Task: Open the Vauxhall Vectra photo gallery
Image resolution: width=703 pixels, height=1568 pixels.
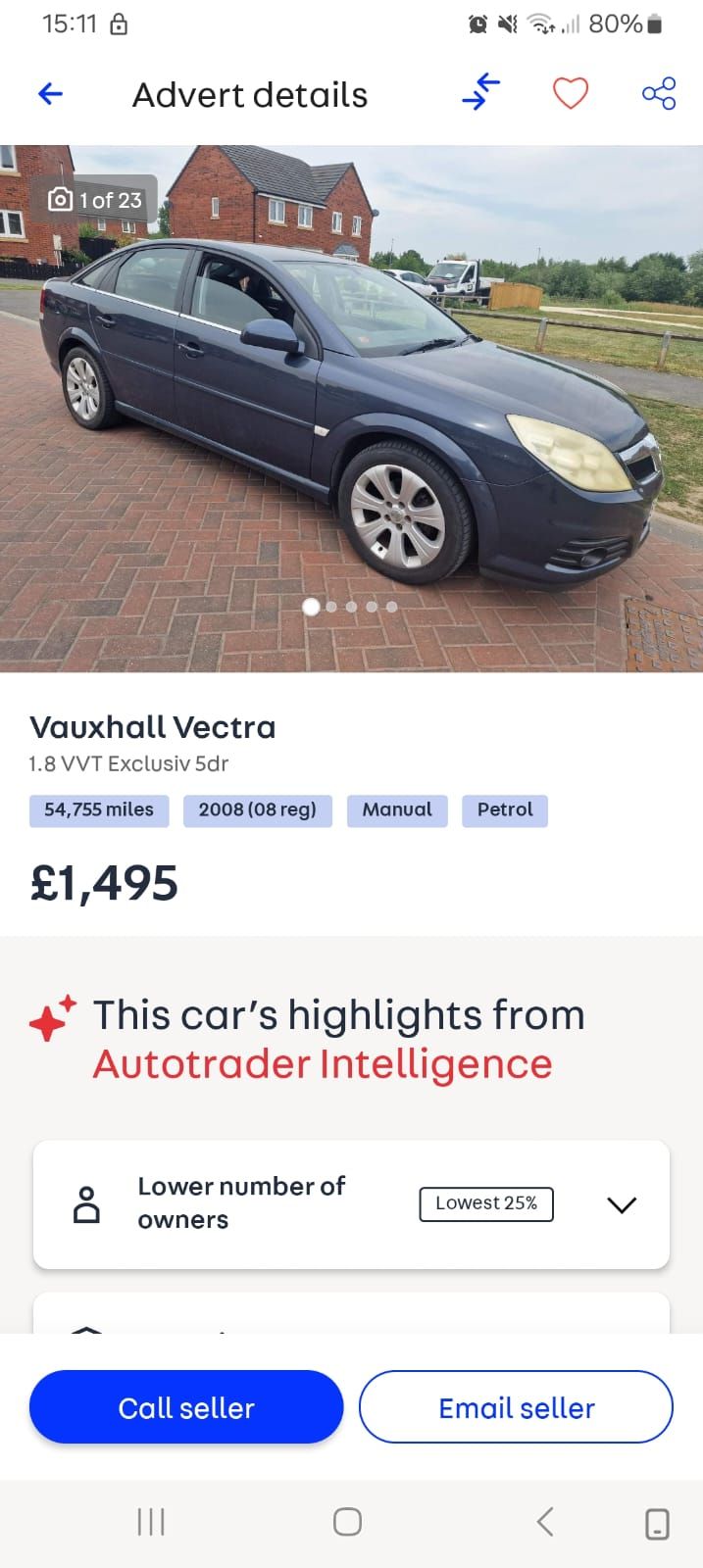Action: [x=351, y=408]
